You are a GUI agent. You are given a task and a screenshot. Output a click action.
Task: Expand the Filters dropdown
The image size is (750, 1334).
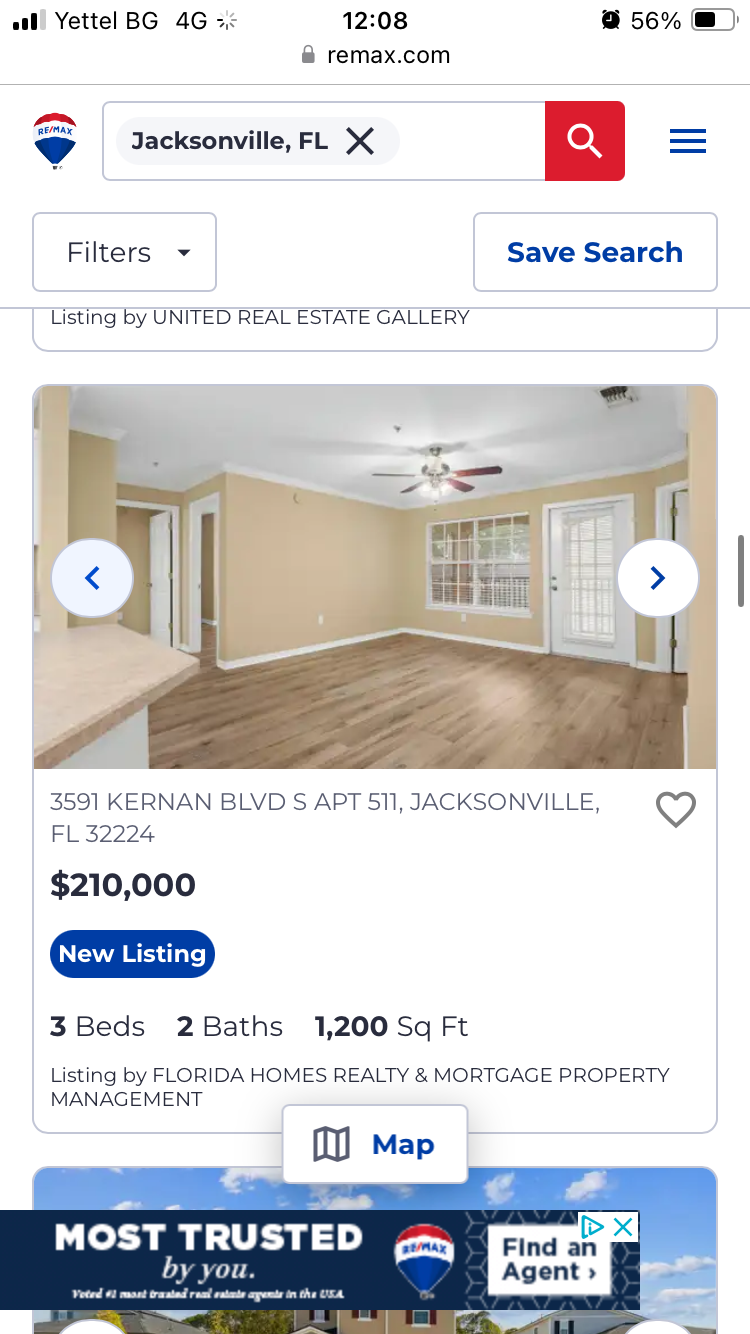[124, 252]
